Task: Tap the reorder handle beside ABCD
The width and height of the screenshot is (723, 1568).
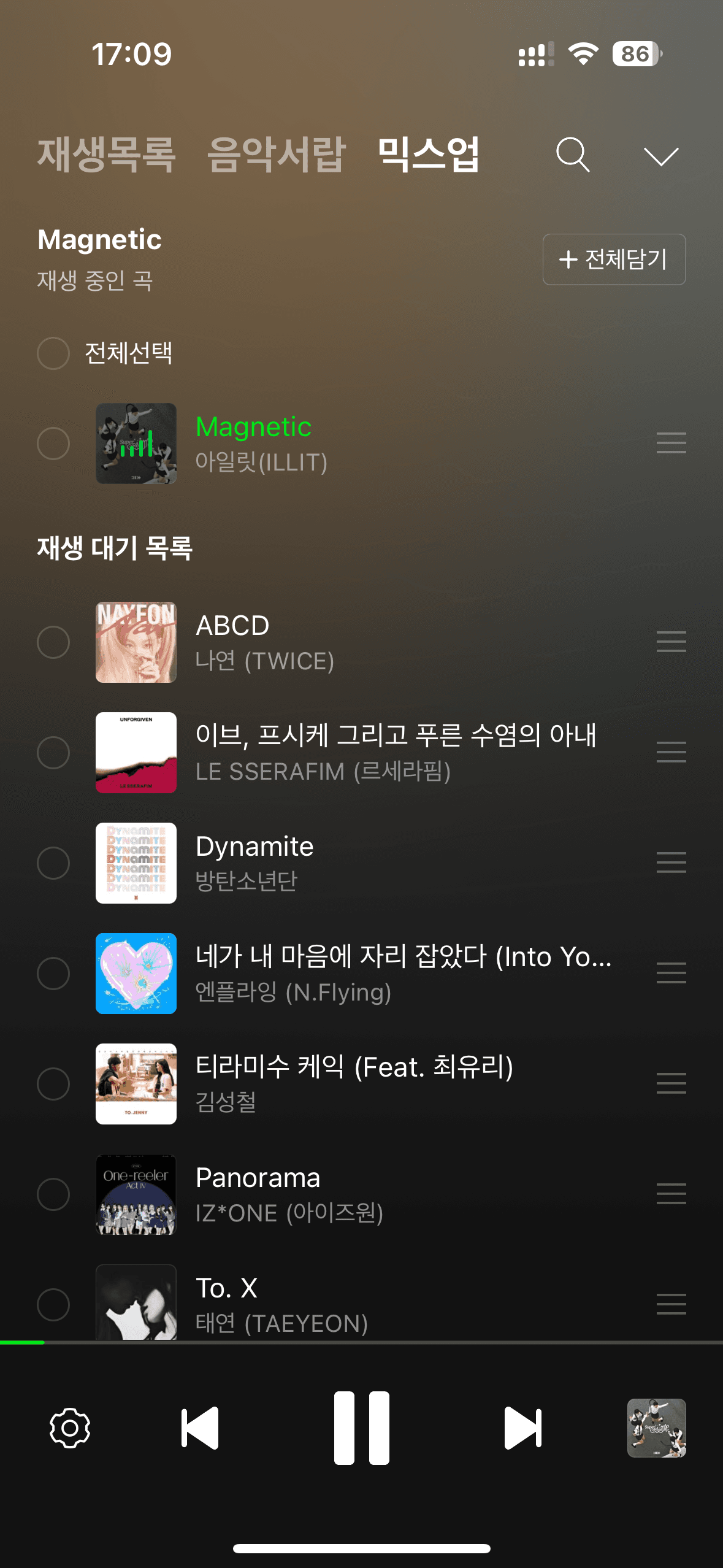Action: (x=672, y=641)
